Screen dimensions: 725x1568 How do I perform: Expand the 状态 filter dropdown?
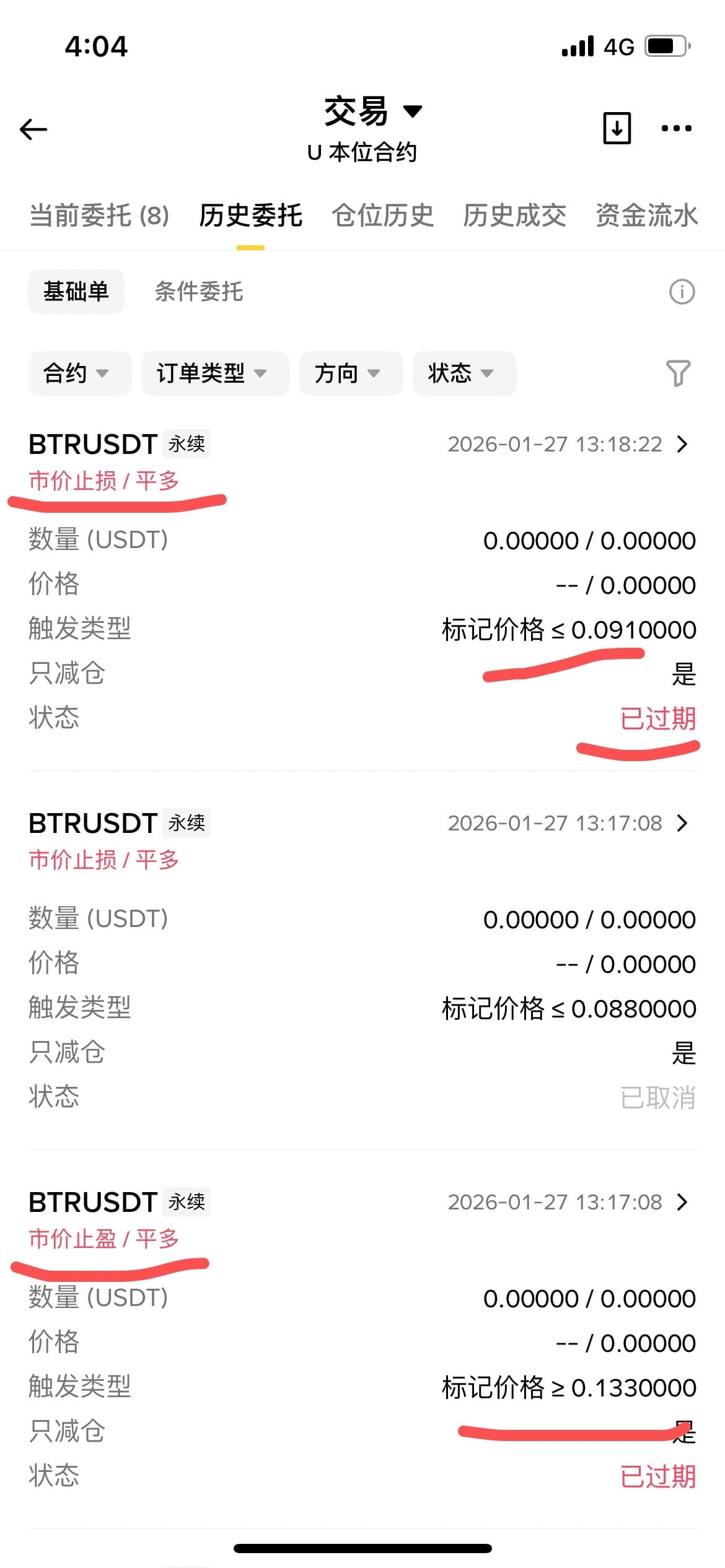[464, 373]
